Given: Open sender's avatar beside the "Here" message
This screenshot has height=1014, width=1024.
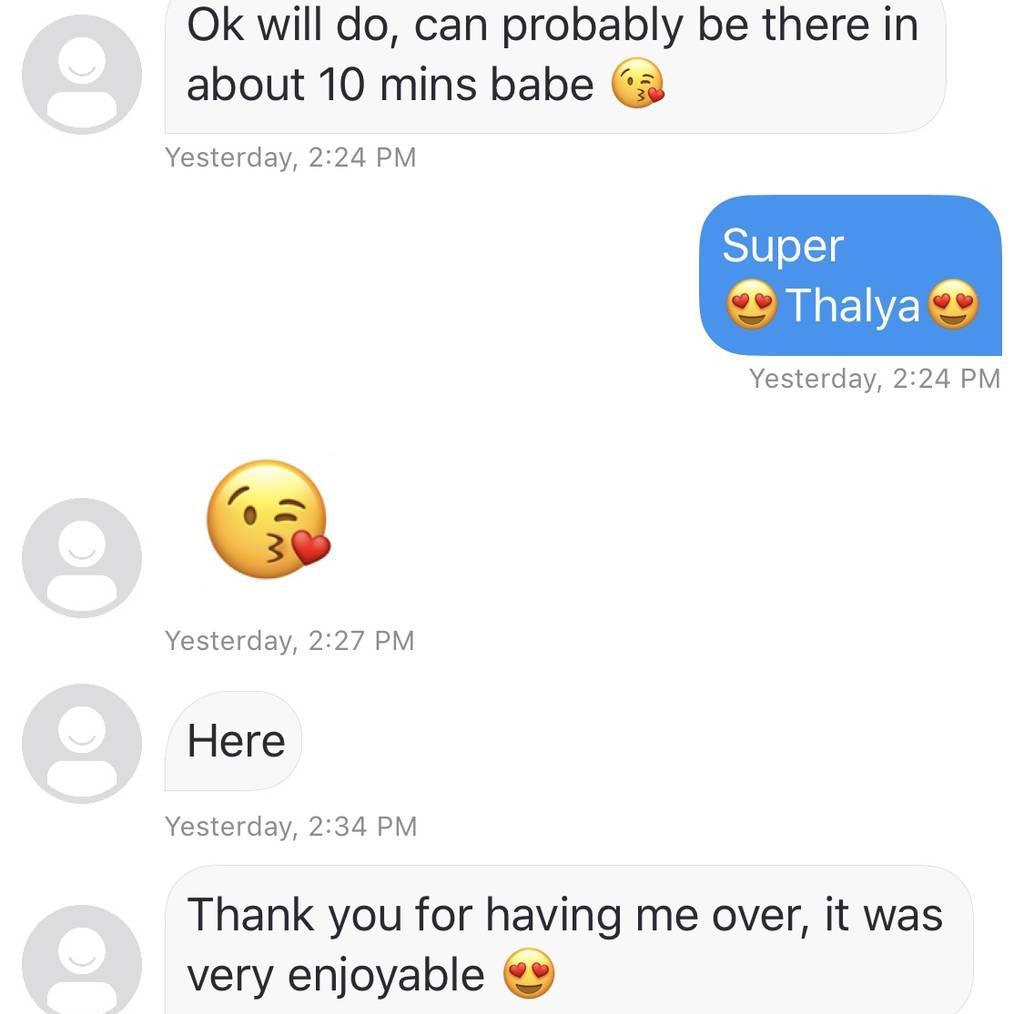Looking at the screenshot, I should [x=82, y=743].
